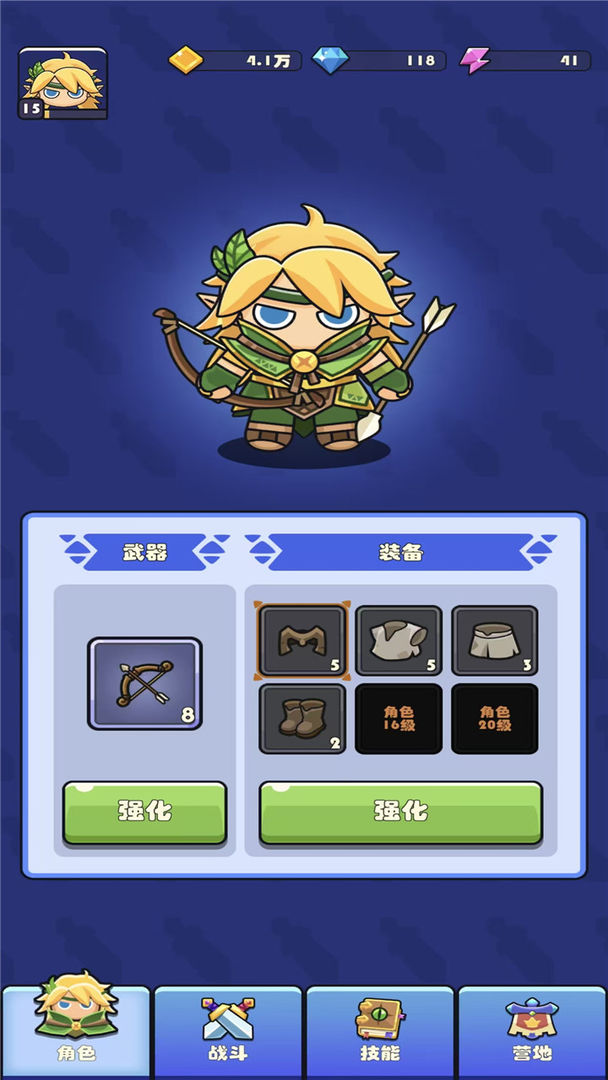
Task: Tap 强化 button under 武器
Action: pos(145,812)
